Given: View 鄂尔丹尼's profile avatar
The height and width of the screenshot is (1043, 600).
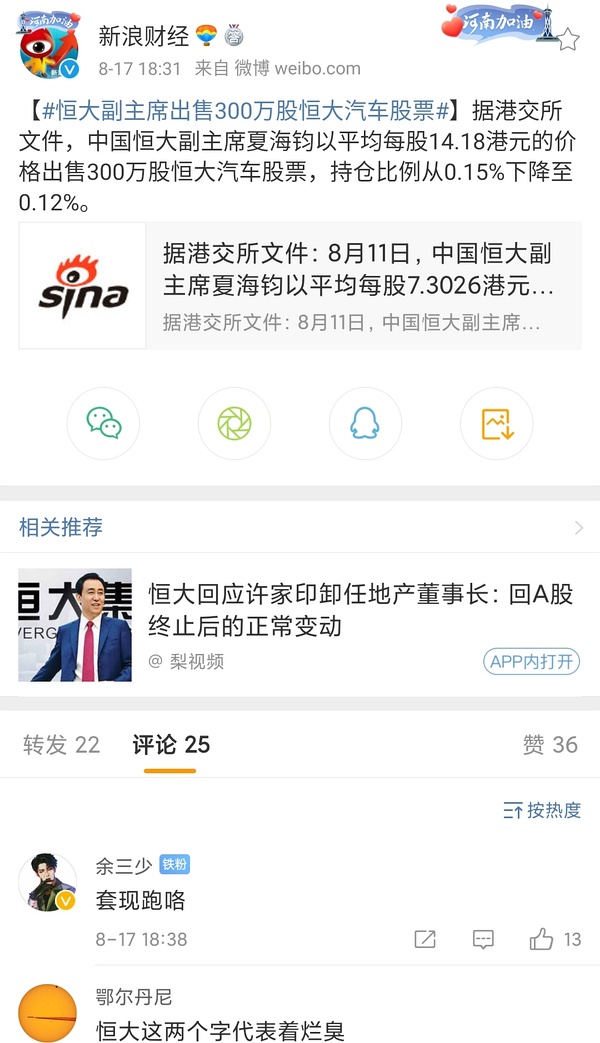Looking at the screenshot, I should 48,1012.
